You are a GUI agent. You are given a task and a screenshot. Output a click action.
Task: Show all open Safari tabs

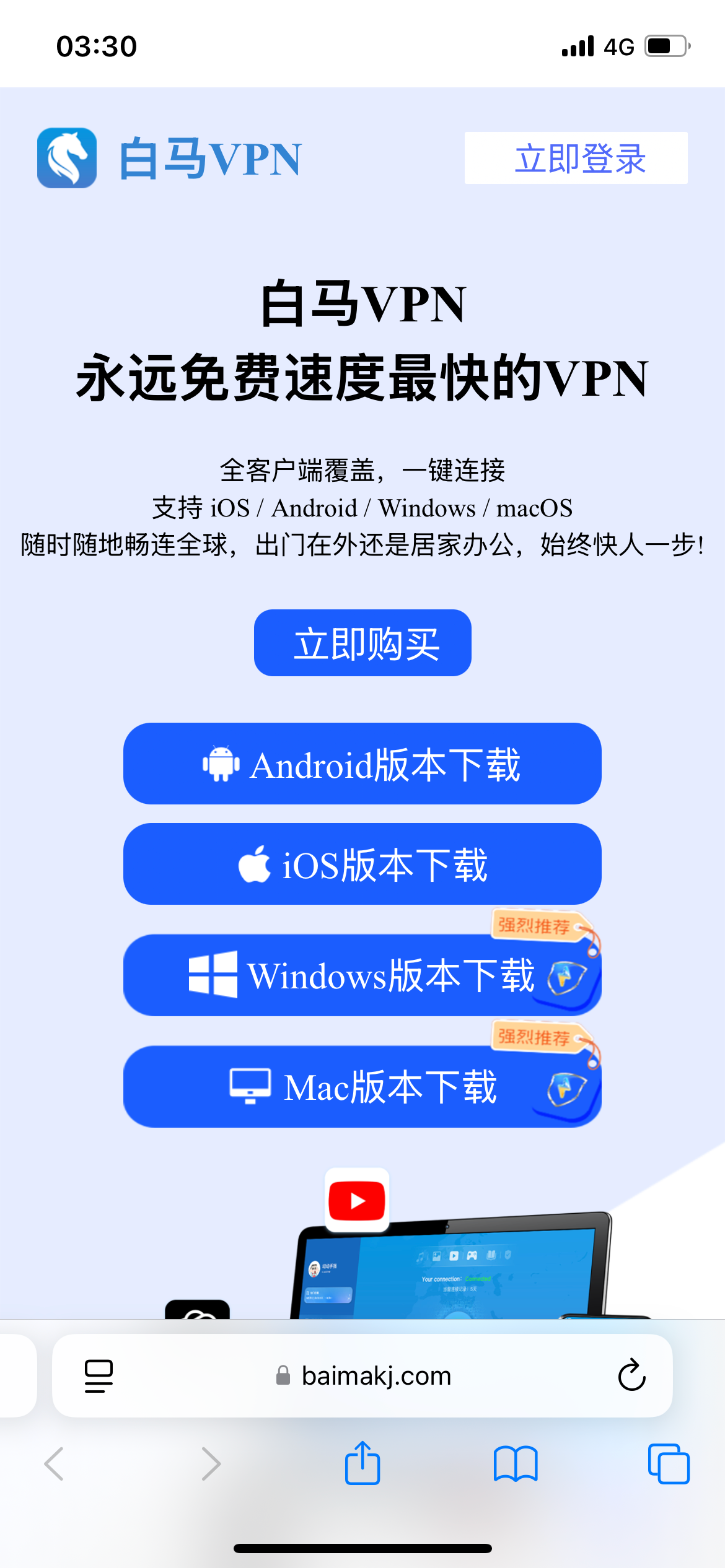[668, 1464]
